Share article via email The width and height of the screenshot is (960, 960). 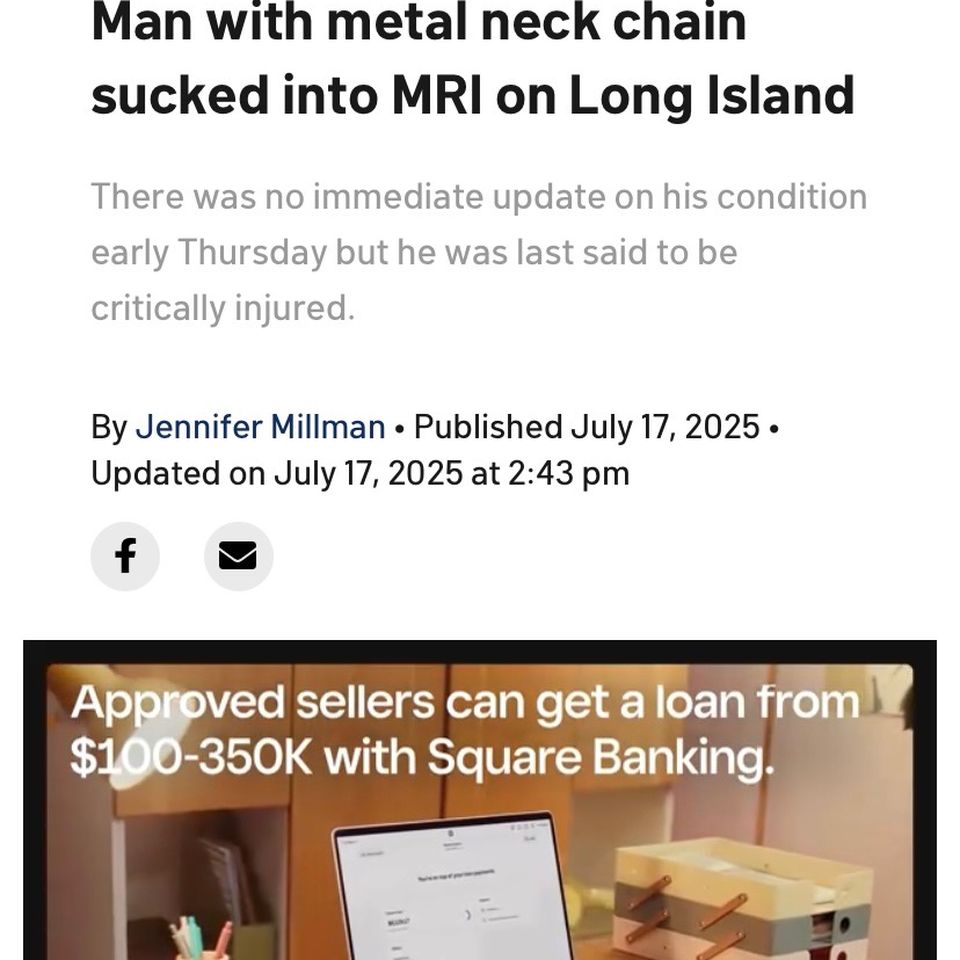click(x=238, y=556)
